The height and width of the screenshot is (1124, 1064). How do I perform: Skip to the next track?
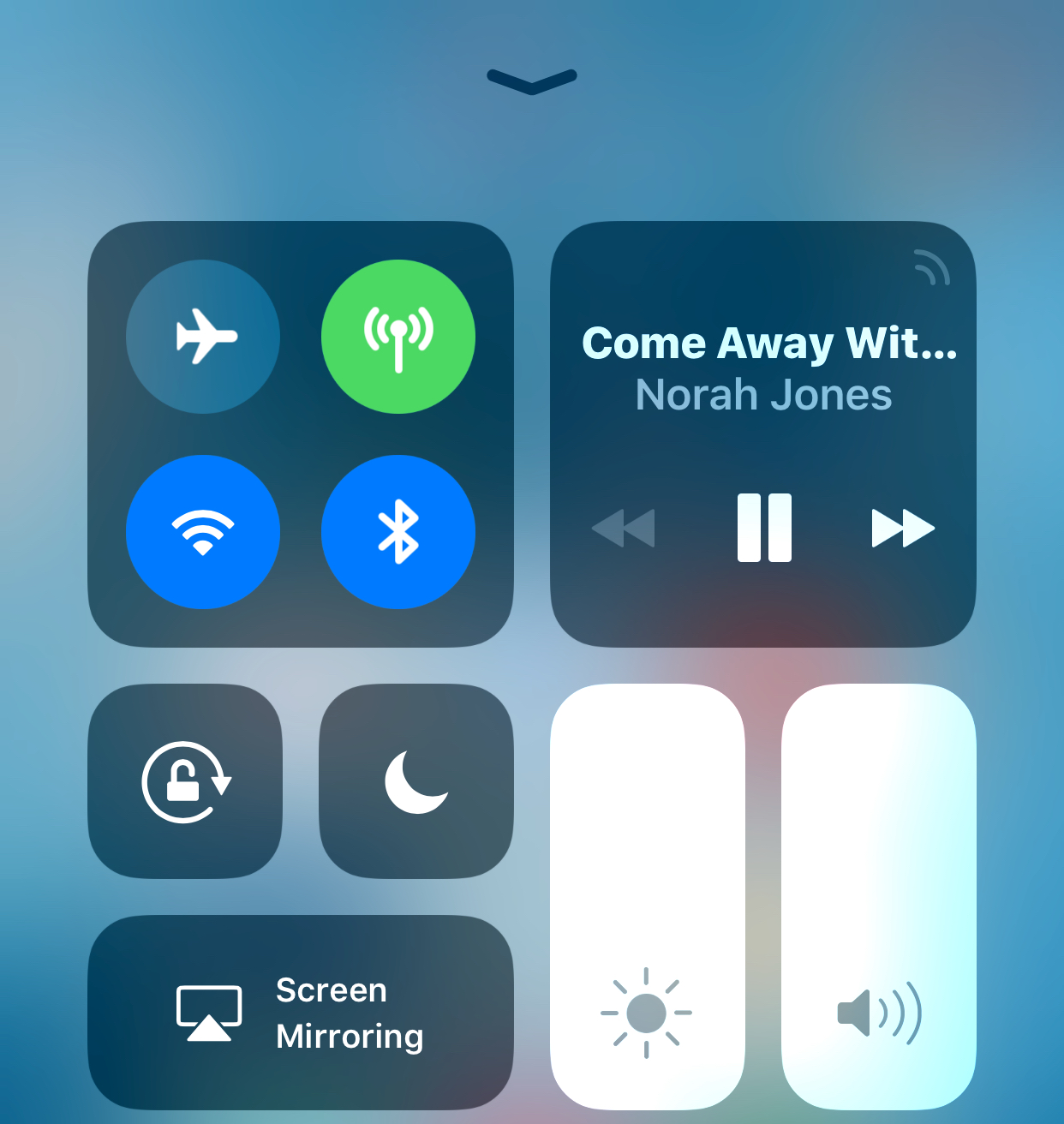pos(902,528)
